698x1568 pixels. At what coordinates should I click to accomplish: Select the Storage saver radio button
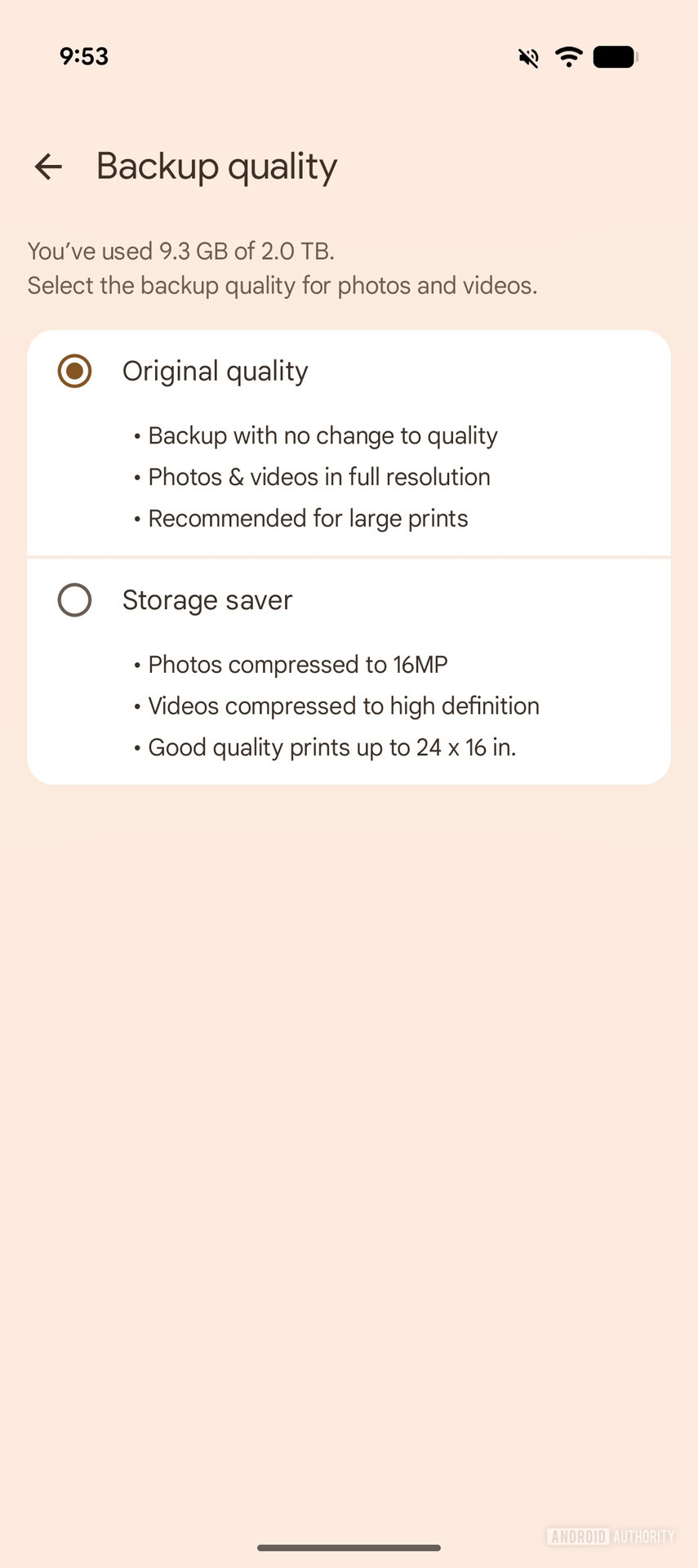pos(73,600)
